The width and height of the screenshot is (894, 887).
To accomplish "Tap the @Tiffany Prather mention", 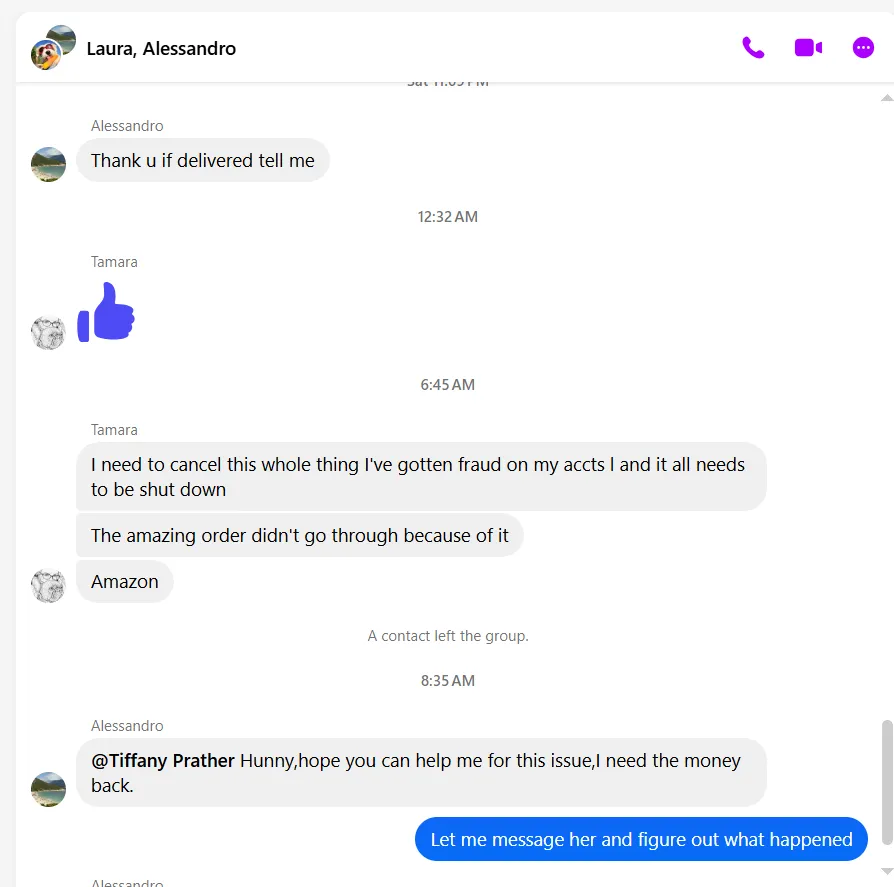I will 163,761.
